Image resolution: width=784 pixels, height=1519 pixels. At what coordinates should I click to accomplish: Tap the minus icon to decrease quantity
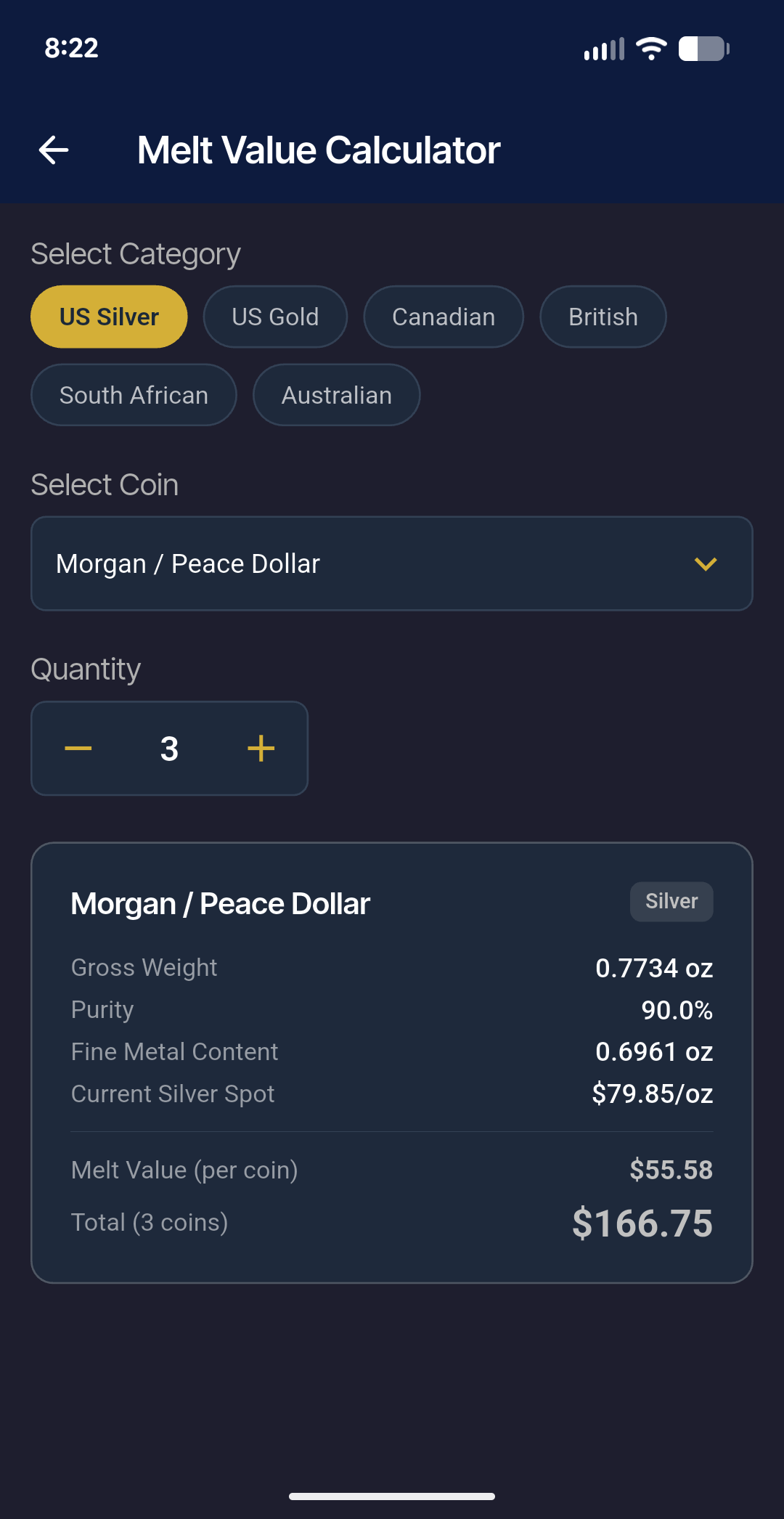click(x=77, y=748)
